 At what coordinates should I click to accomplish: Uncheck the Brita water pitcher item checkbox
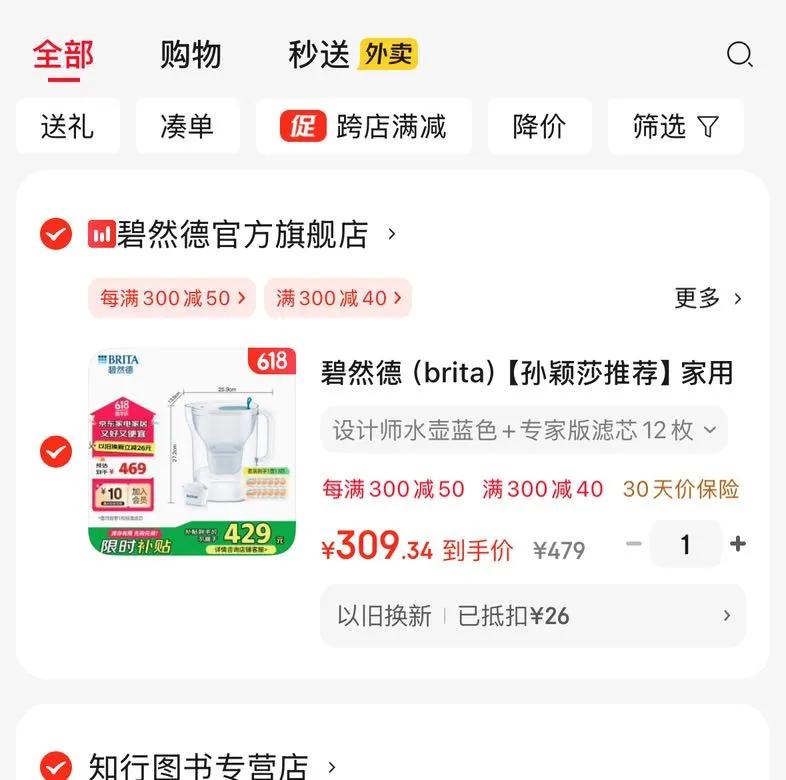(56, 452)
